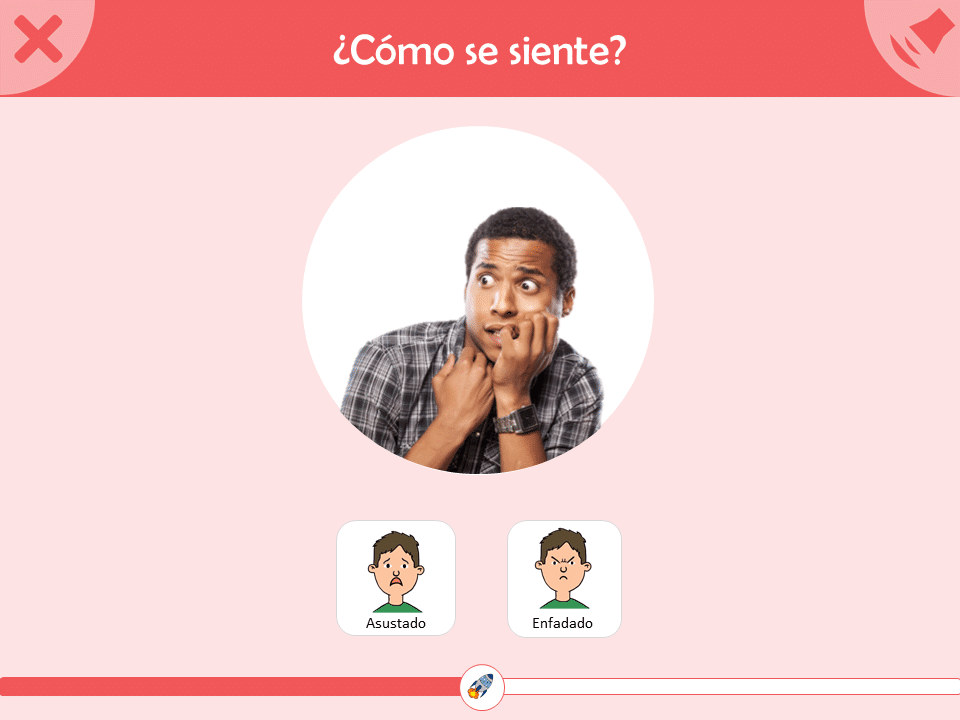Select the Asustado answer card
This screenshot has width=960, height=720.
396,578
